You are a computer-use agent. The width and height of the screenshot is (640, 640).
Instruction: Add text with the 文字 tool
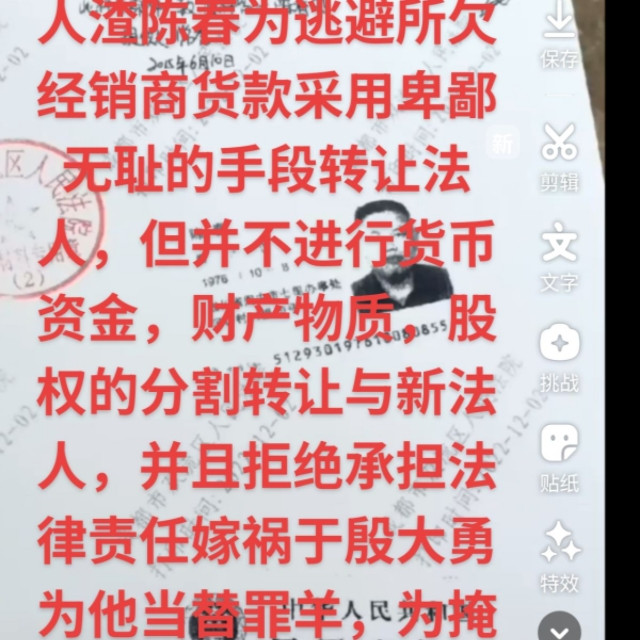(x=560, y=244)
